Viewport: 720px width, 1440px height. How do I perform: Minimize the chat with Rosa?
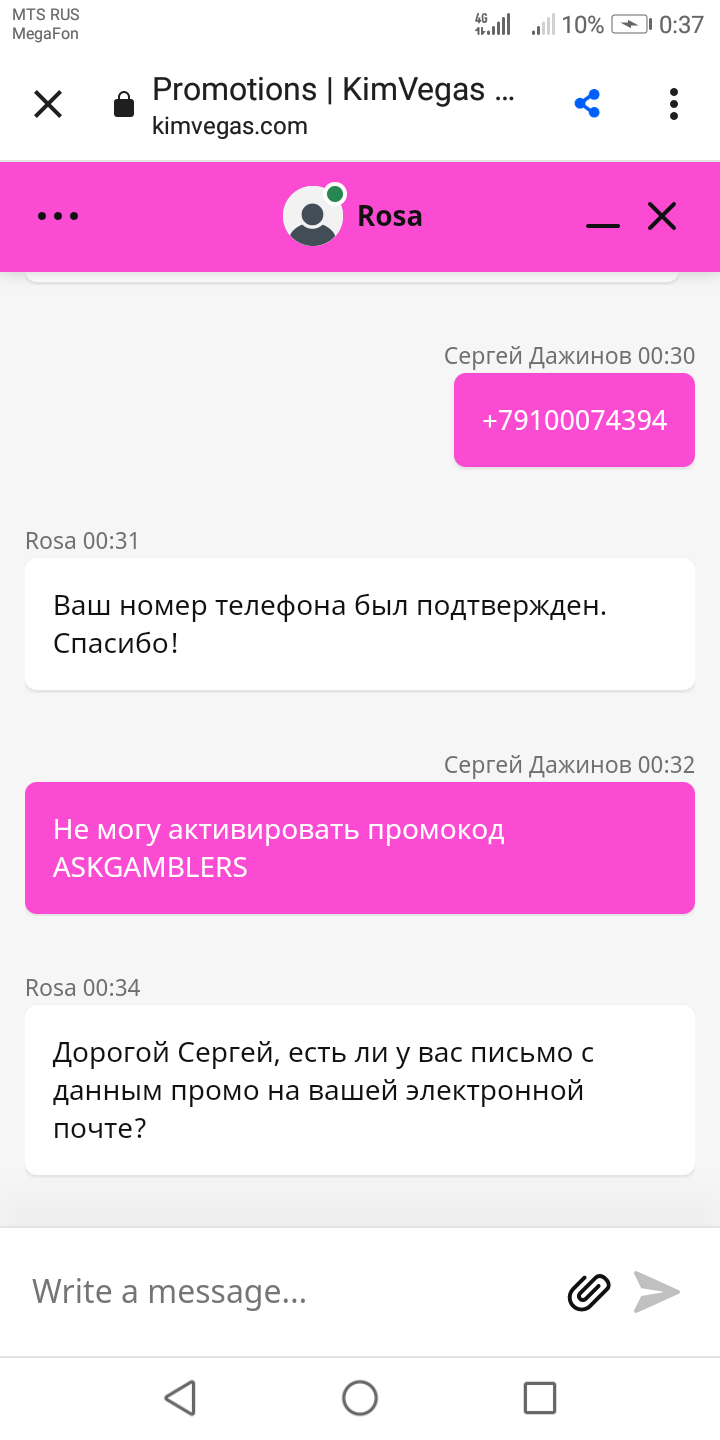coord(602,218)
